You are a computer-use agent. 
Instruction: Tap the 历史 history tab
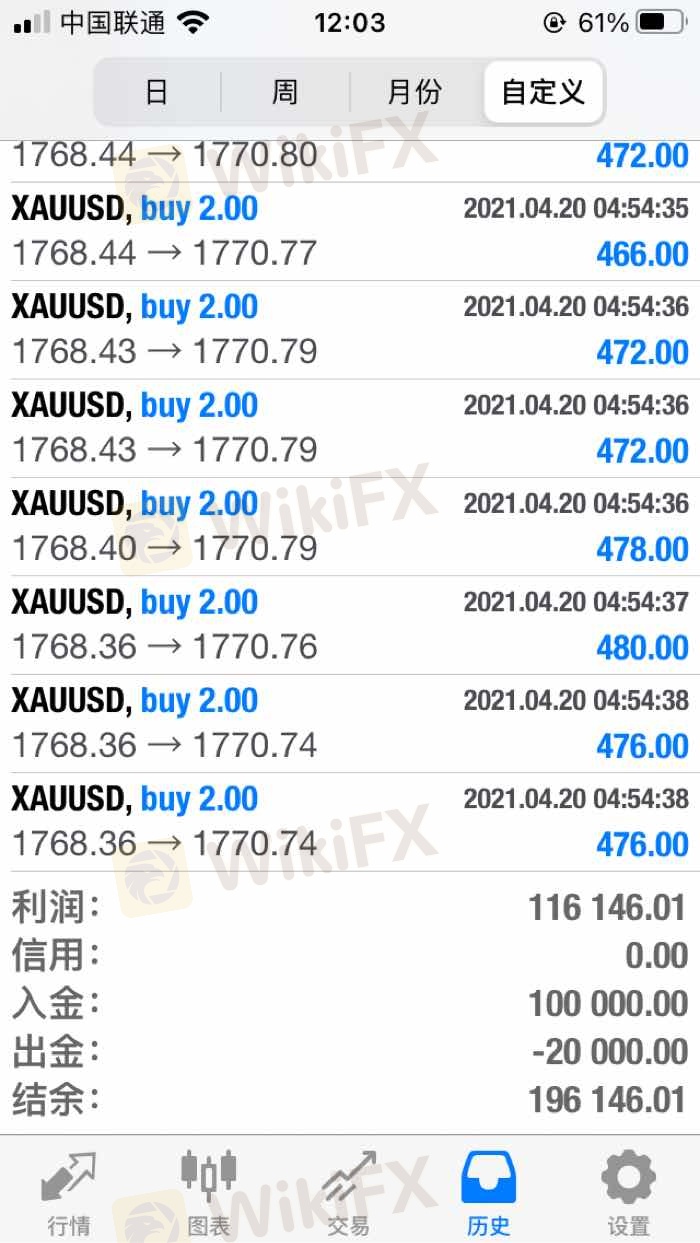pyautogui.click(x=489, y=1190)
